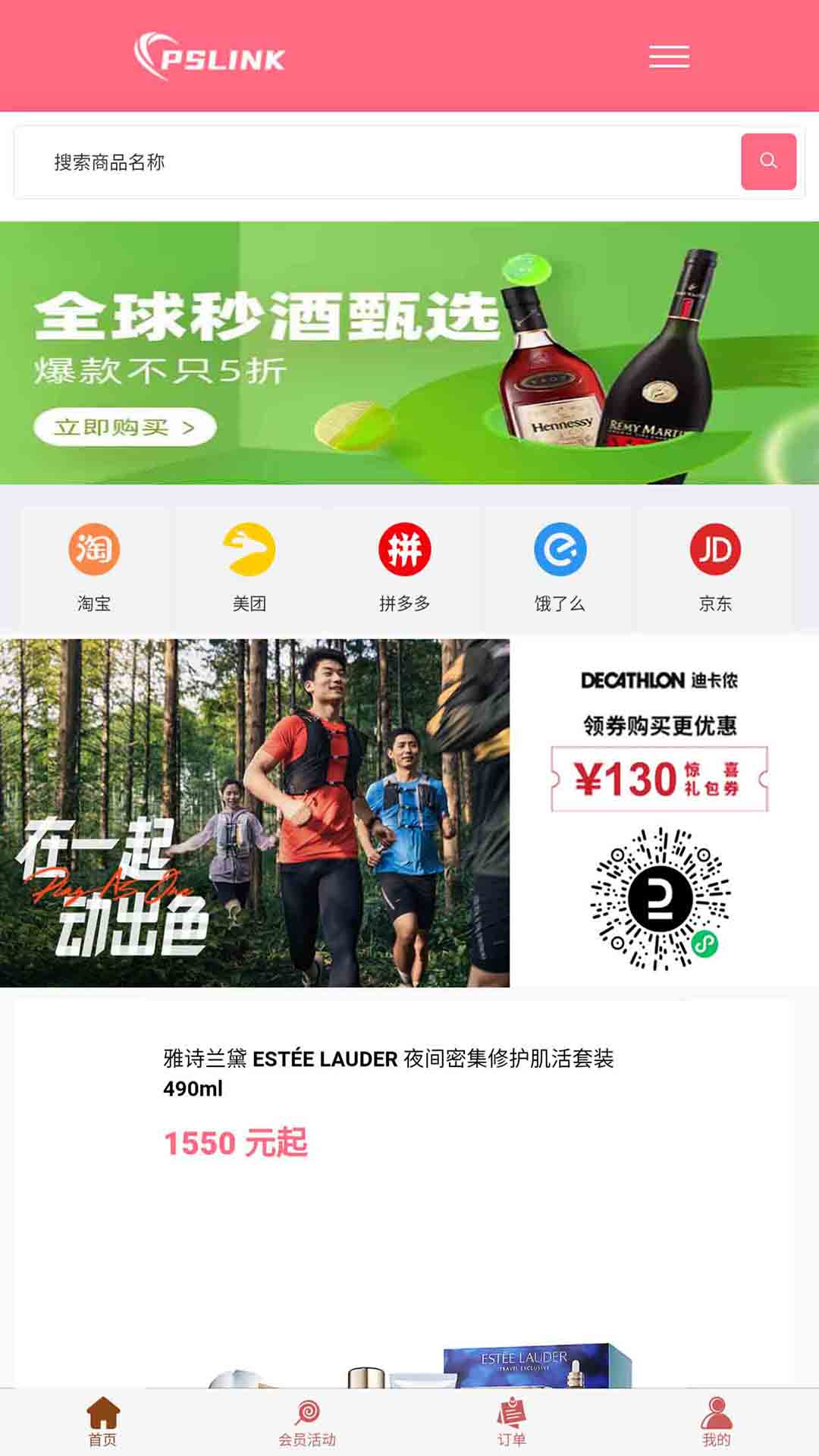Tap the running promo banner image
819x1456 pixels.
tap(256, 811)
